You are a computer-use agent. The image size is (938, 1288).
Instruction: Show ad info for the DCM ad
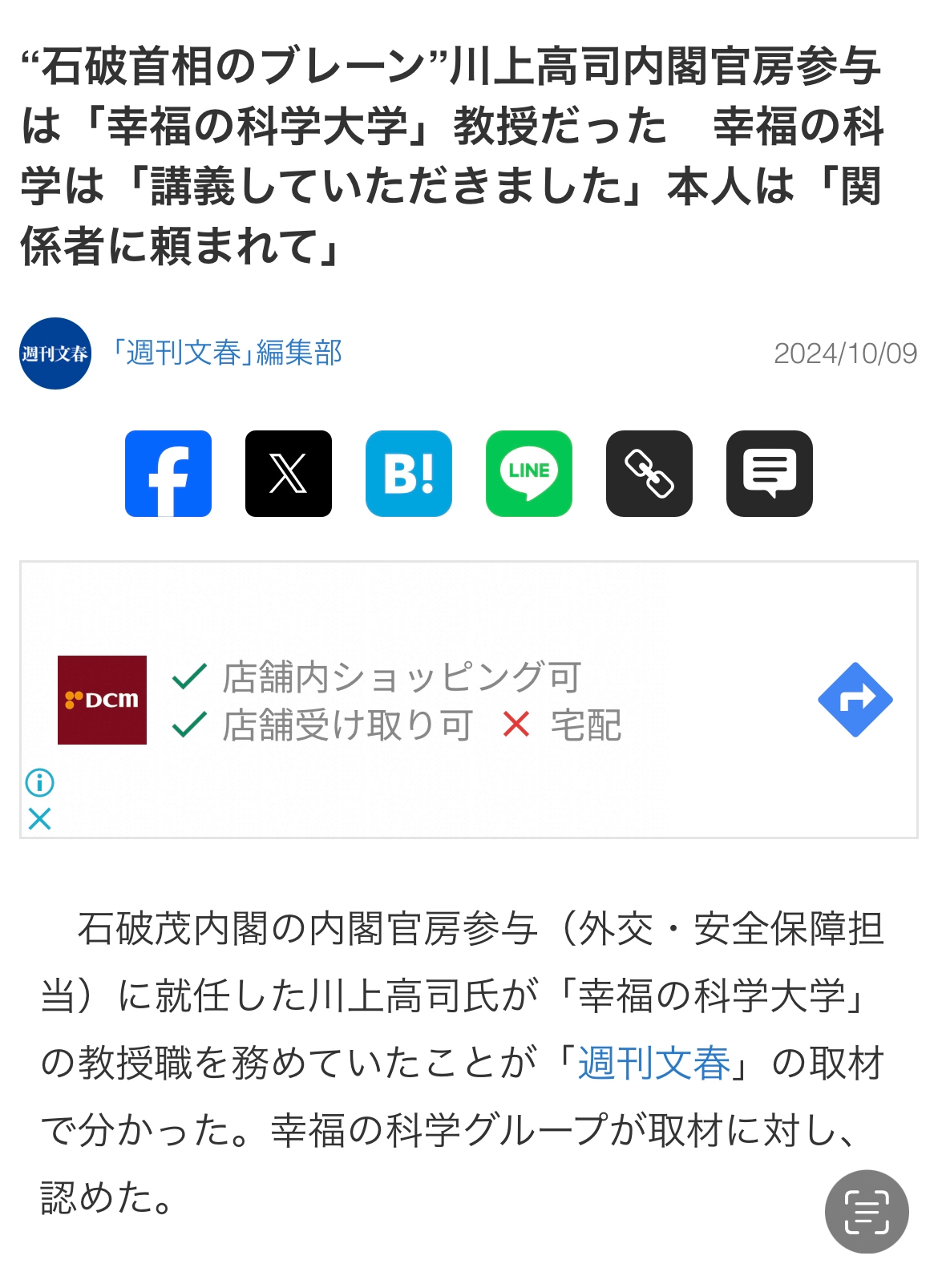(39, 781)
